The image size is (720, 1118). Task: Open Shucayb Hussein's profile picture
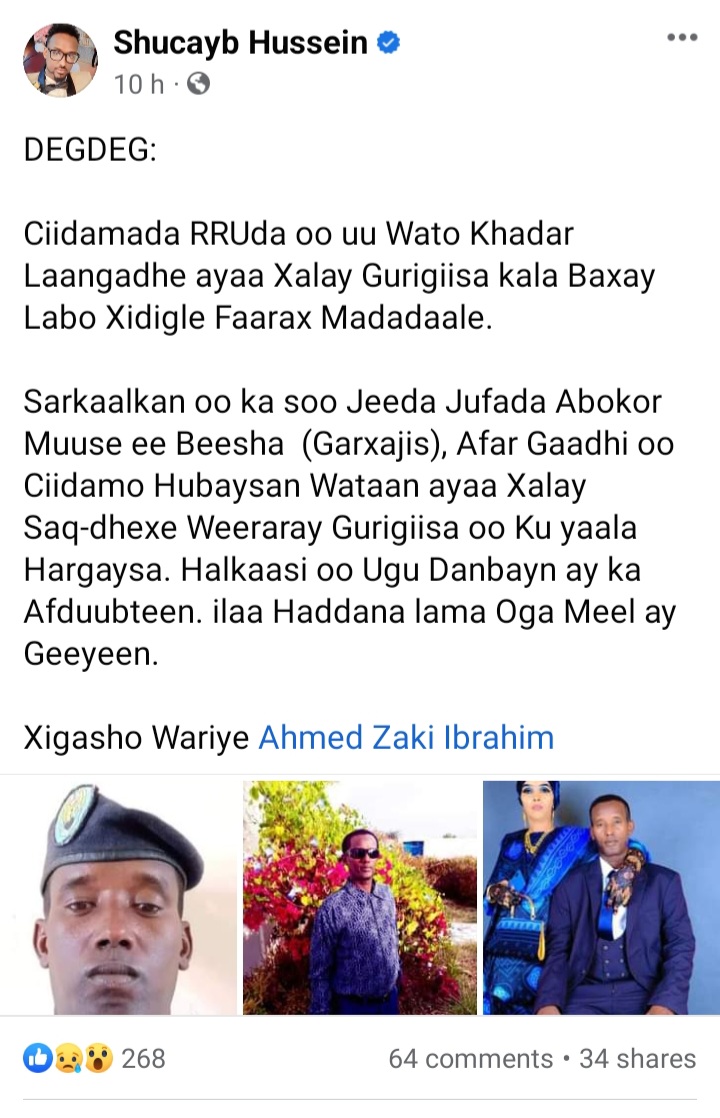tap(60, 61)
